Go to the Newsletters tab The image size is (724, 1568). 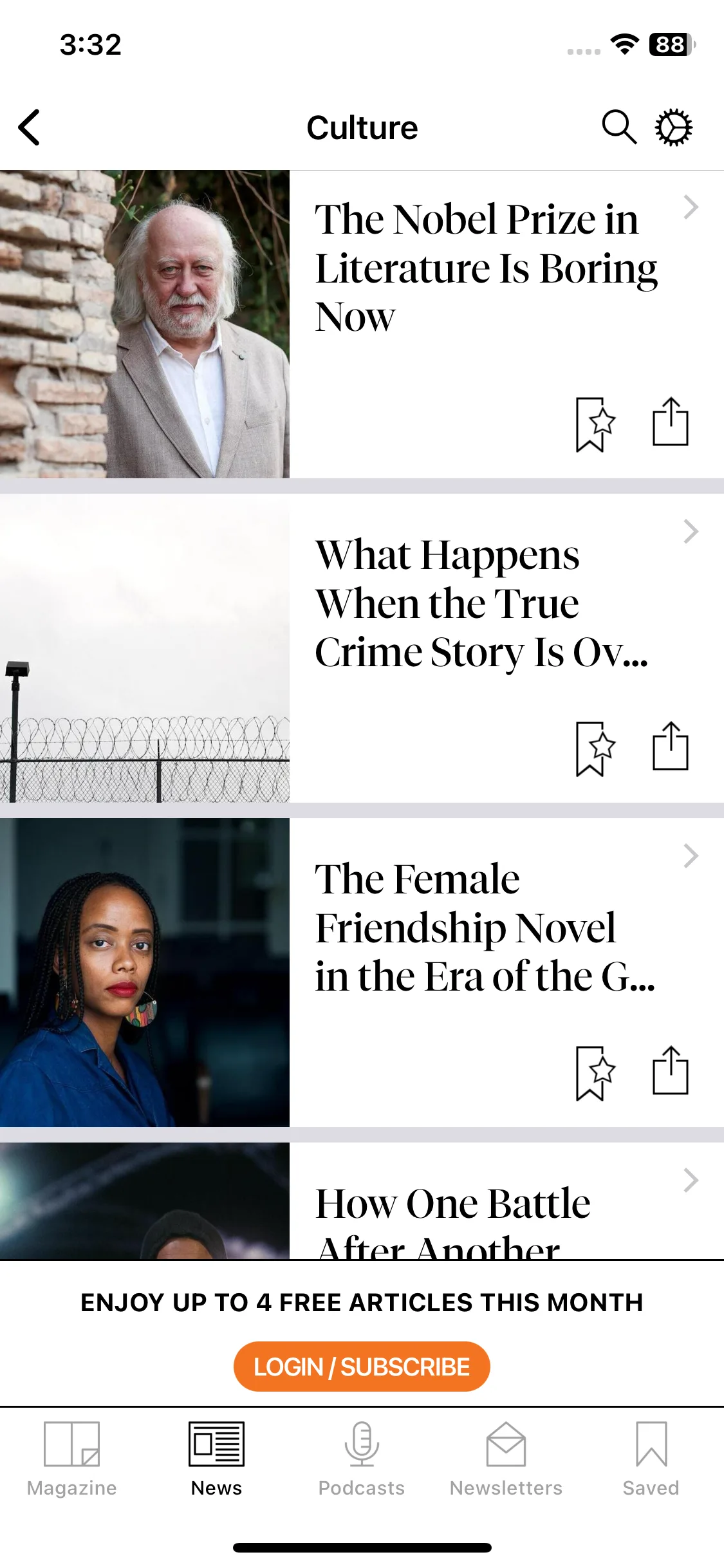tap(506, 1459)
